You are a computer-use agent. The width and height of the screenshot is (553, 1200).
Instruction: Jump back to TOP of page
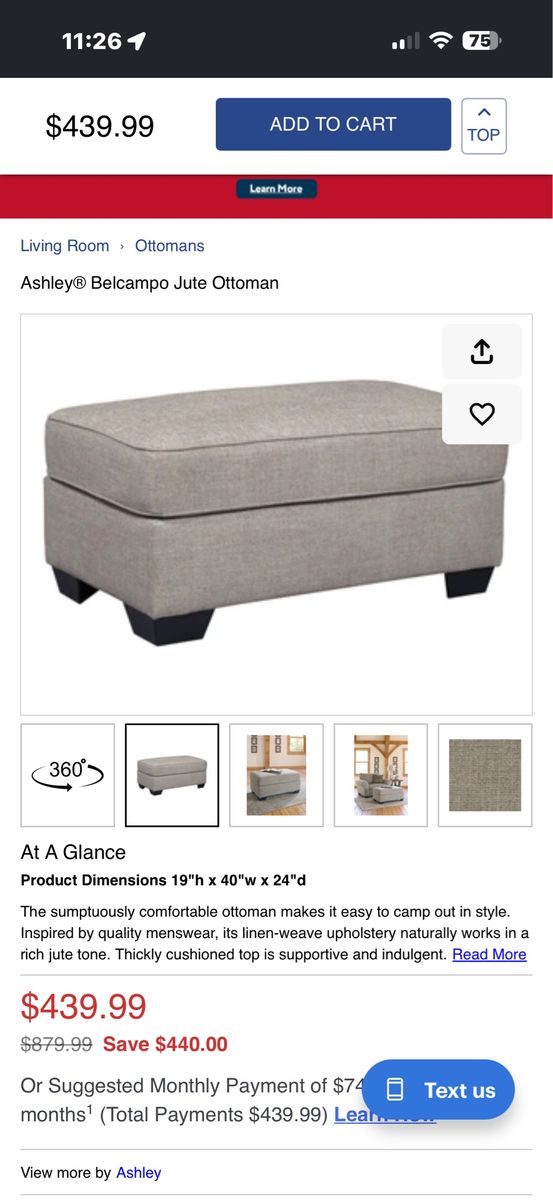point(484,126)
